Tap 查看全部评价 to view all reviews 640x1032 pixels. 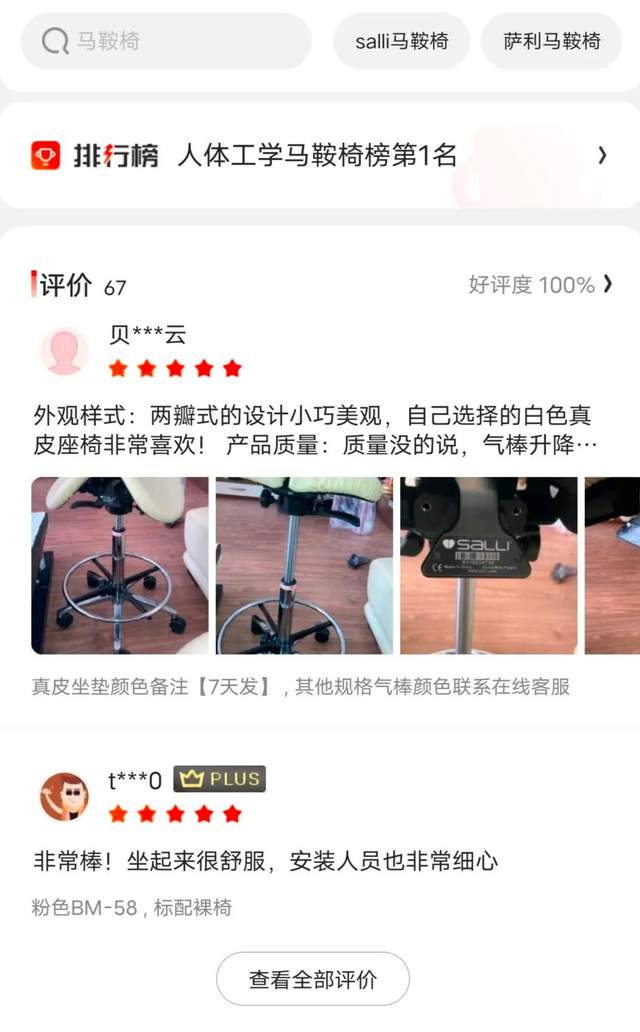tap(313, 979)
